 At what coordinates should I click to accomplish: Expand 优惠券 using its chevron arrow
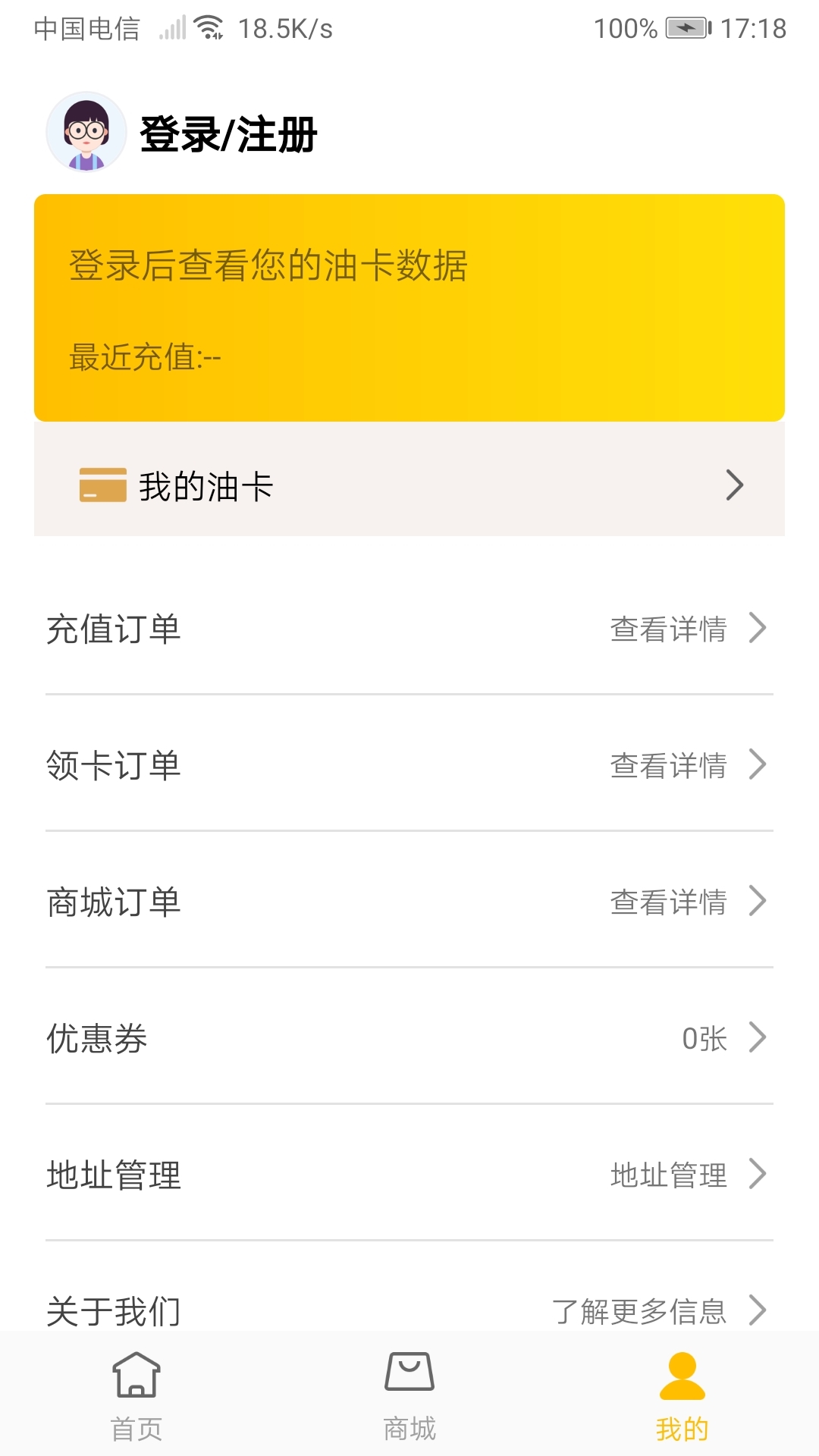[757, 1038]
